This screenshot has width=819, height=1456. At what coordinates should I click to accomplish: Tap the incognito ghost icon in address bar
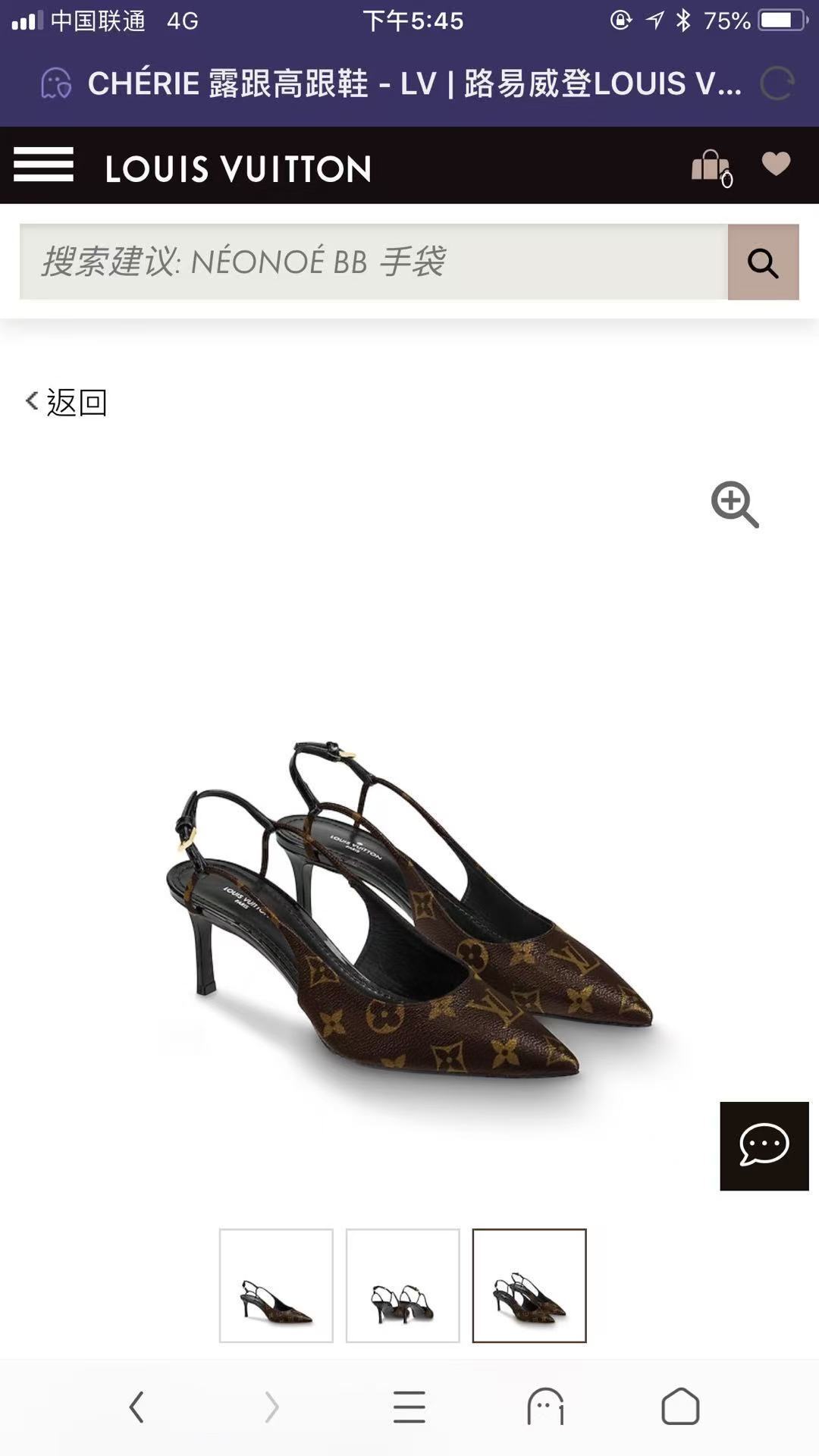[x=55, y=83]
